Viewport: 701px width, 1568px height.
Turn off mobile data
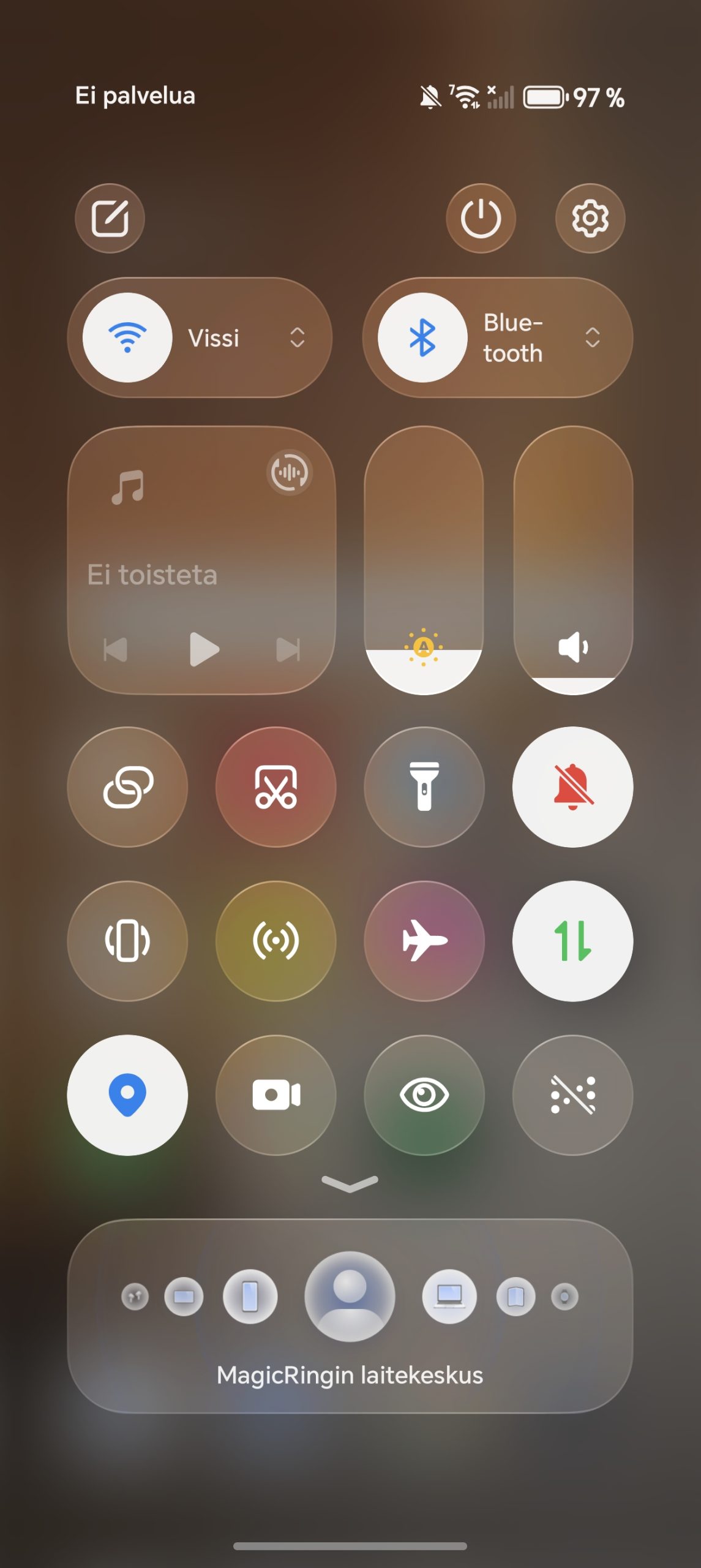point(572,941)
